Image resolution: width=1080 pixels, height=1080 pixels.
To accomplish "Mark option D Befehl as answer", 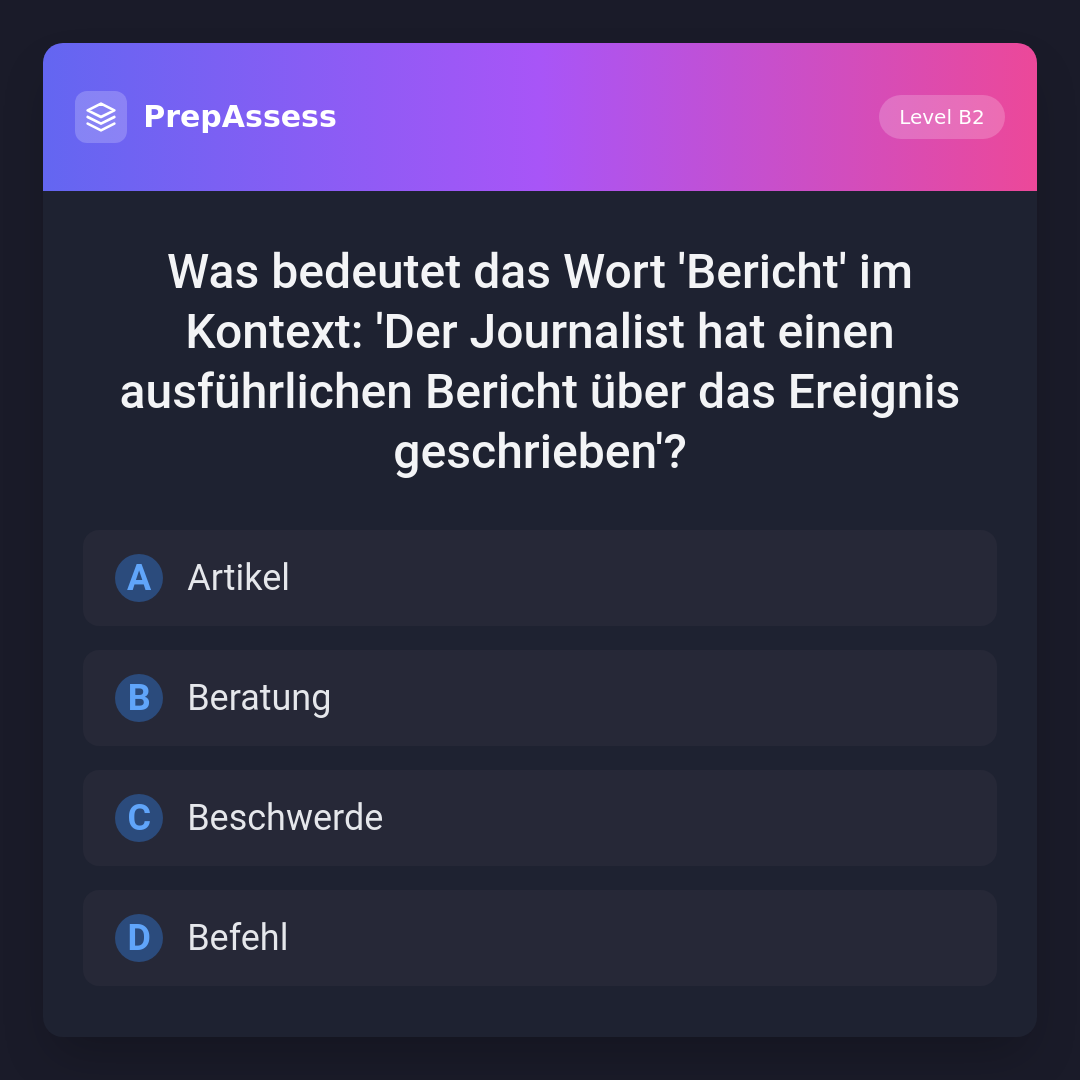I will pos(539,938).
